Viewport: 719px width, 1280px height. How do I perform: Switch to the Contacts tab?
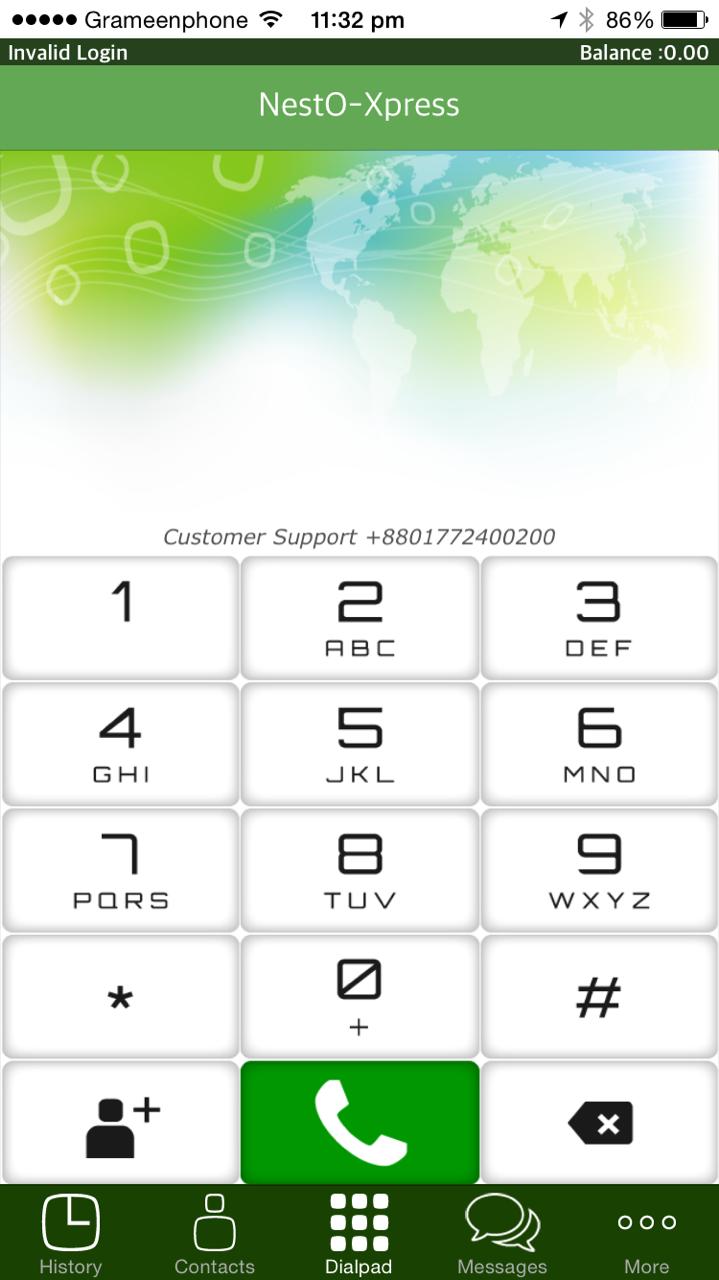[x=214, y=1234]
